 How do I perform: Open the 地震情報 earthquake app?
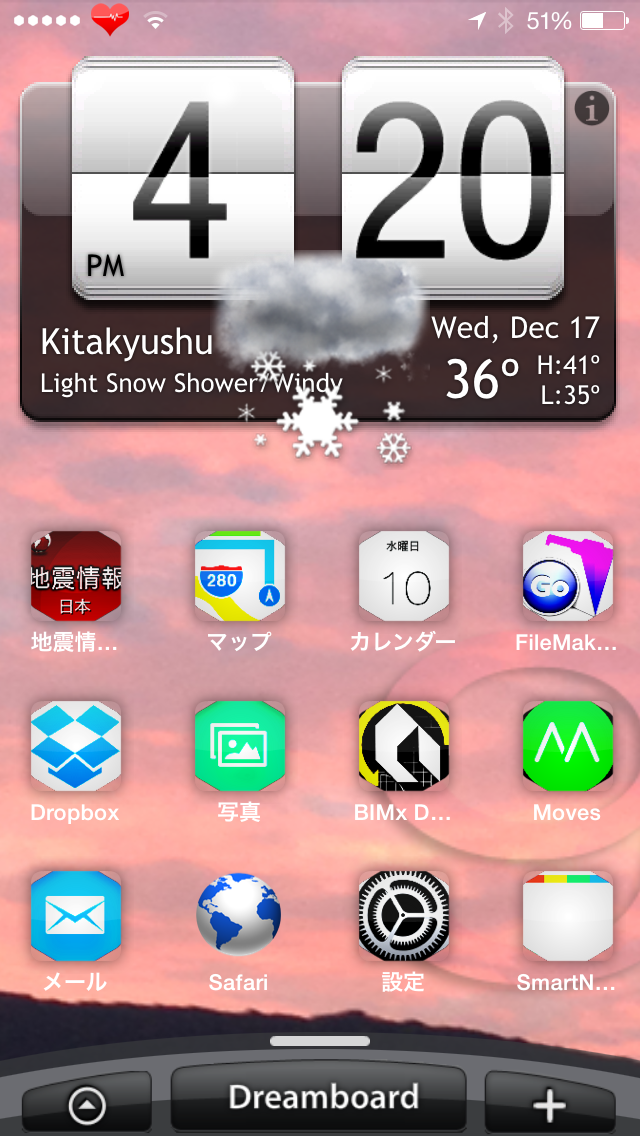[x=76, y=576]
